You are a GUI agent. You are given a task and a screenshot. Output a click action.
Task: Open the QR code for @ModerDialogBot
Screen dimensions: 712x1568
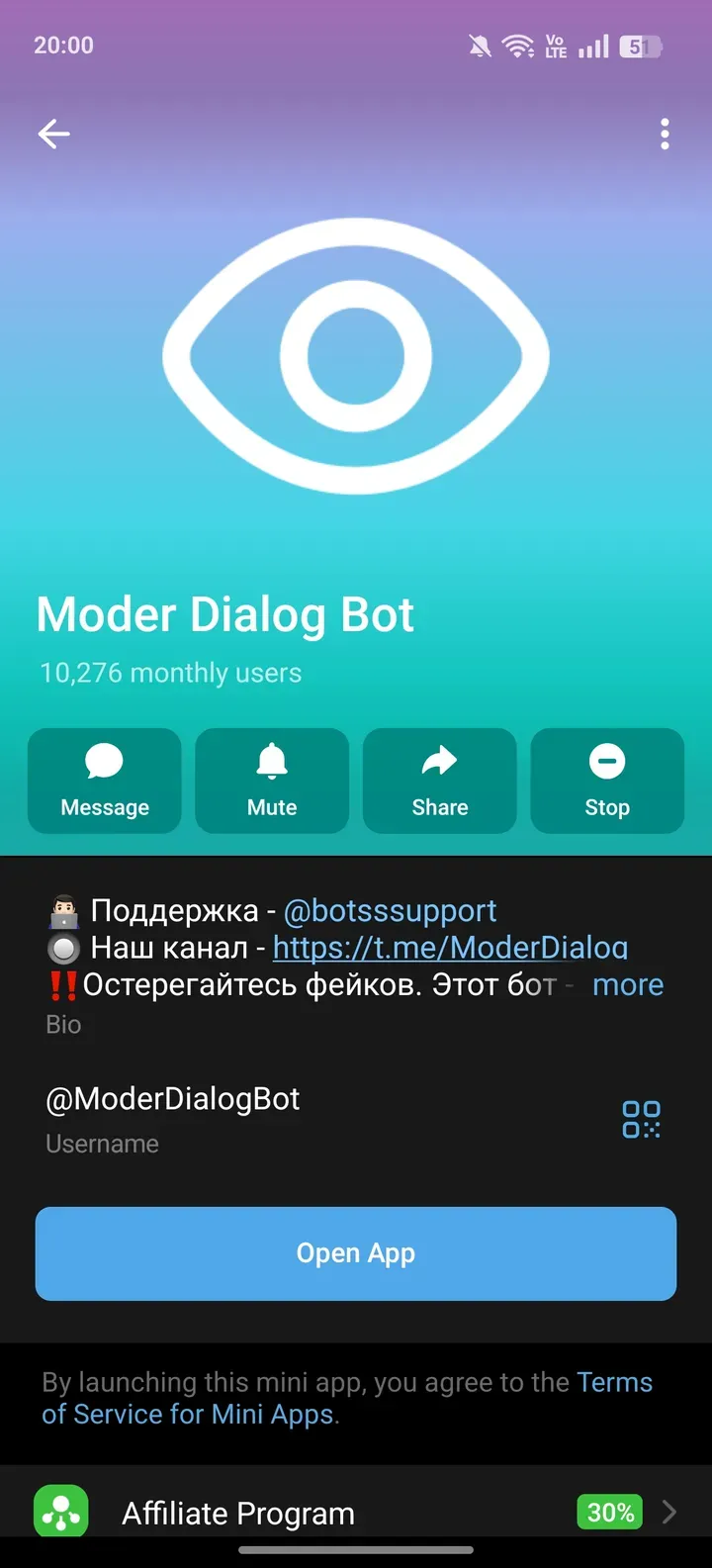[x=641, y=1119]
